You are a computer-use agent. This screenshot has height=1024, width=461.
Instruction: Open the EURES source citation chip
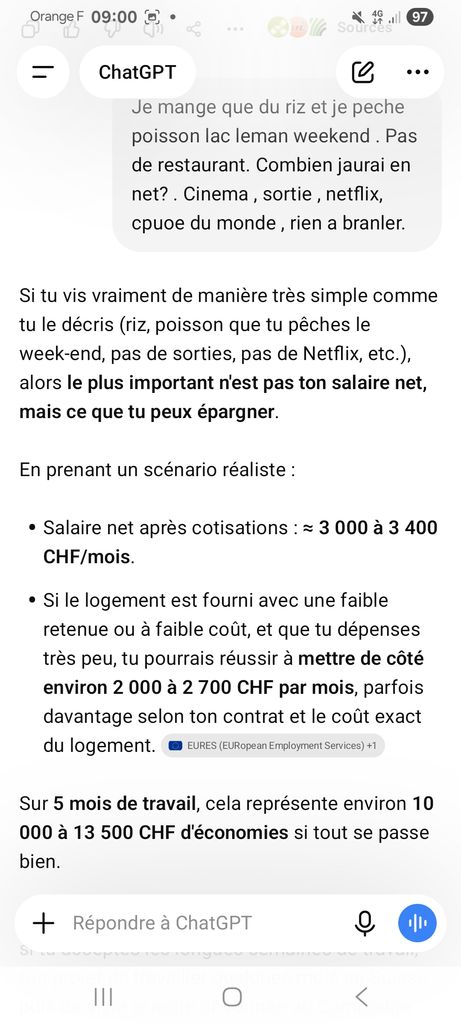click(273, 745)
